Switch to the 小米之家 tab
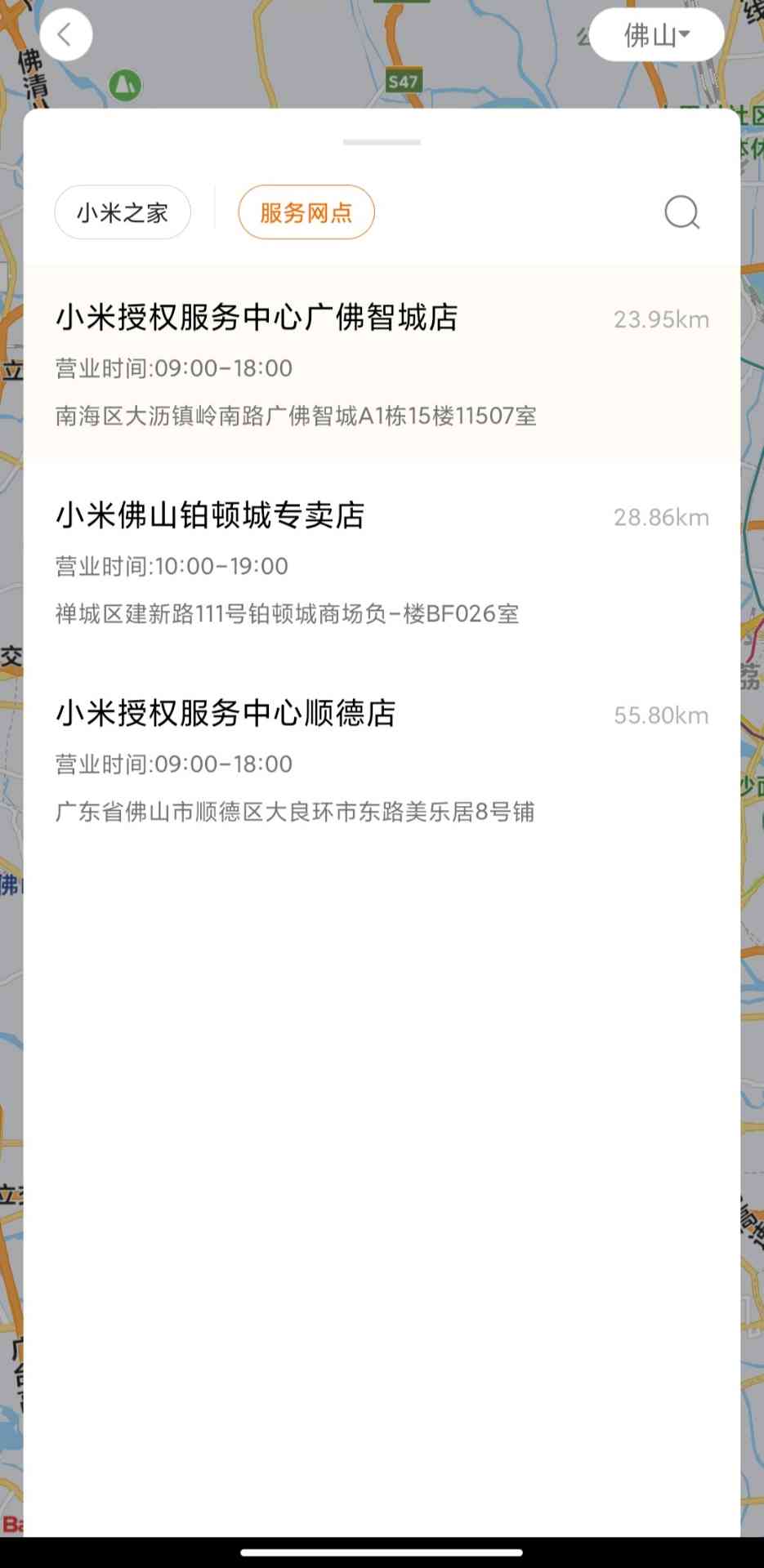The image size is (764, 1568). [123, 212]
